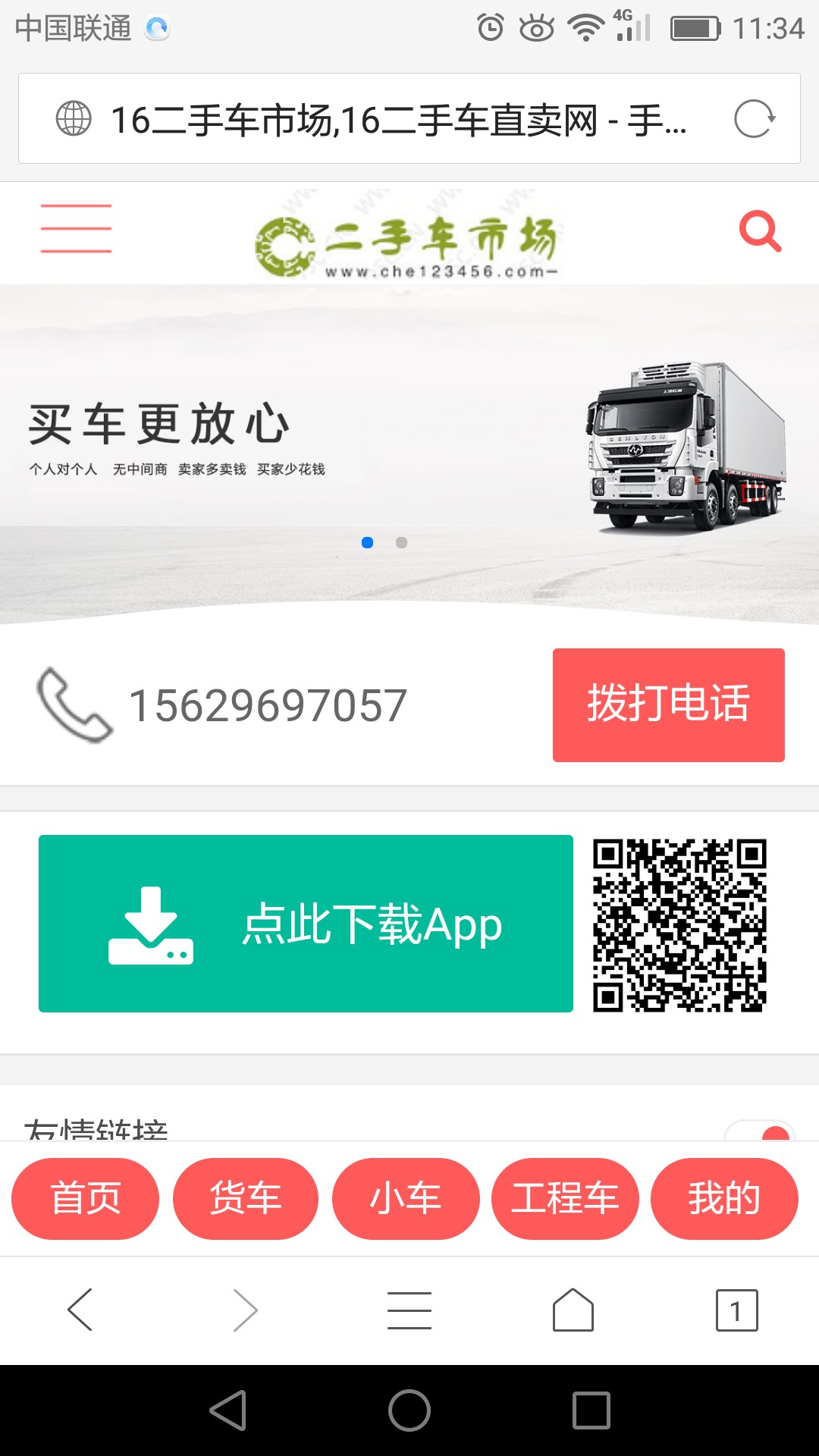Screen dimensions: 819x1456
Task: Go to the browser home page
Action: click(573, 1310)
